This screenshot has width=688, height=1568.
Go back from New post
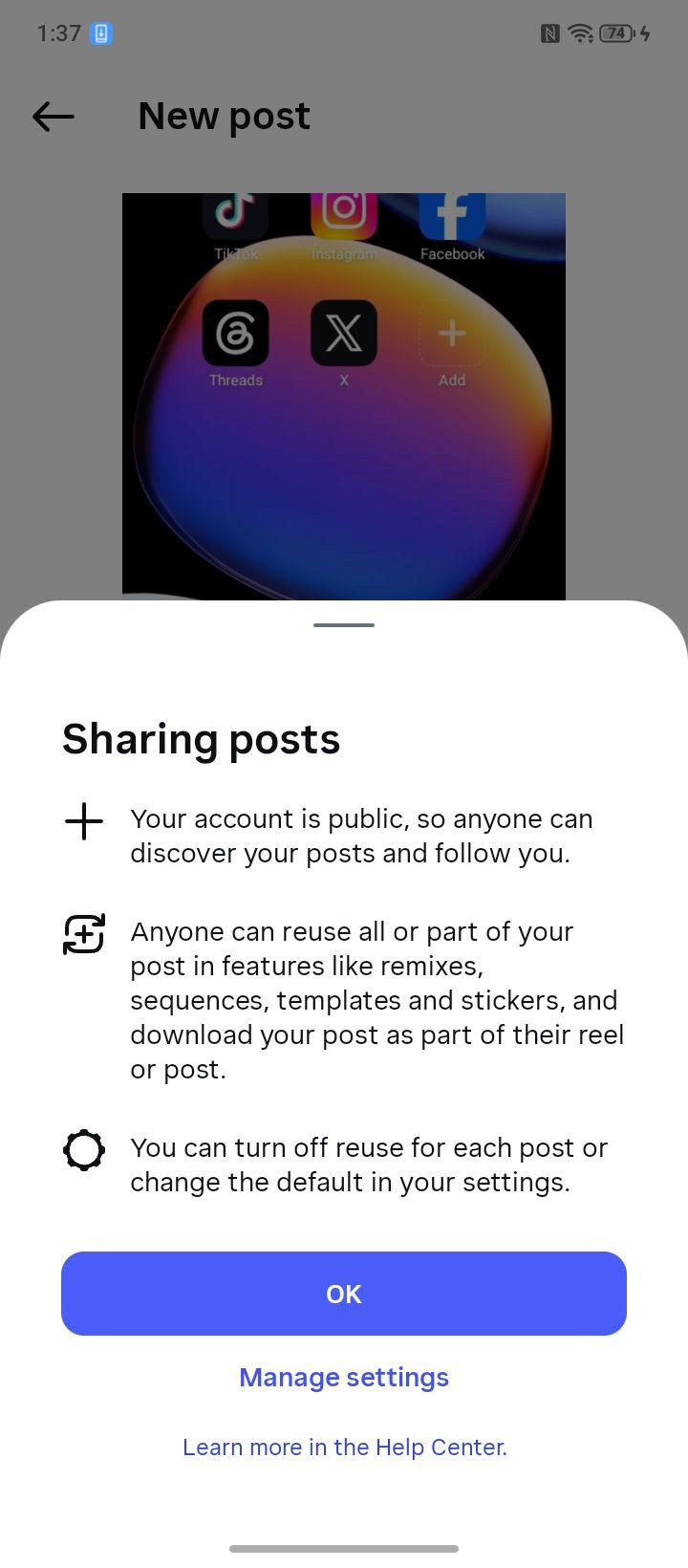(54, 117)
